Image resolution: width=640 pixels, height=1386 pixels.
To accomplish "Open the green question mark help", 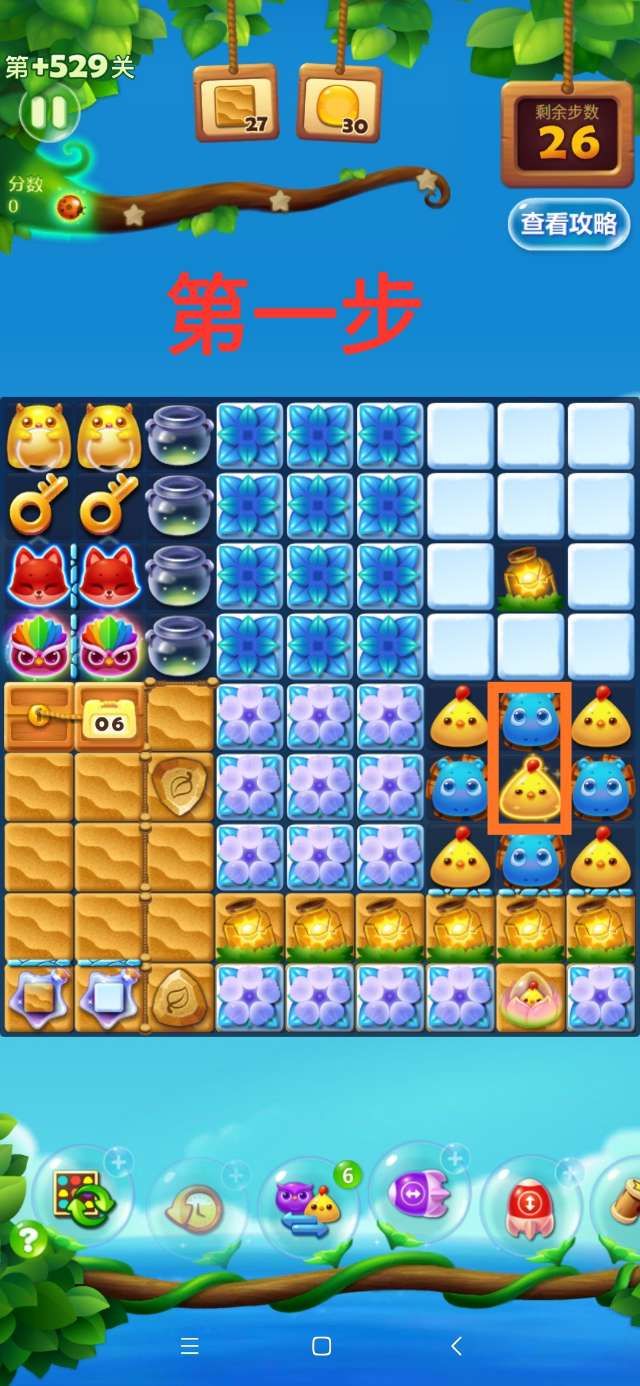I will coord(28,1241).
